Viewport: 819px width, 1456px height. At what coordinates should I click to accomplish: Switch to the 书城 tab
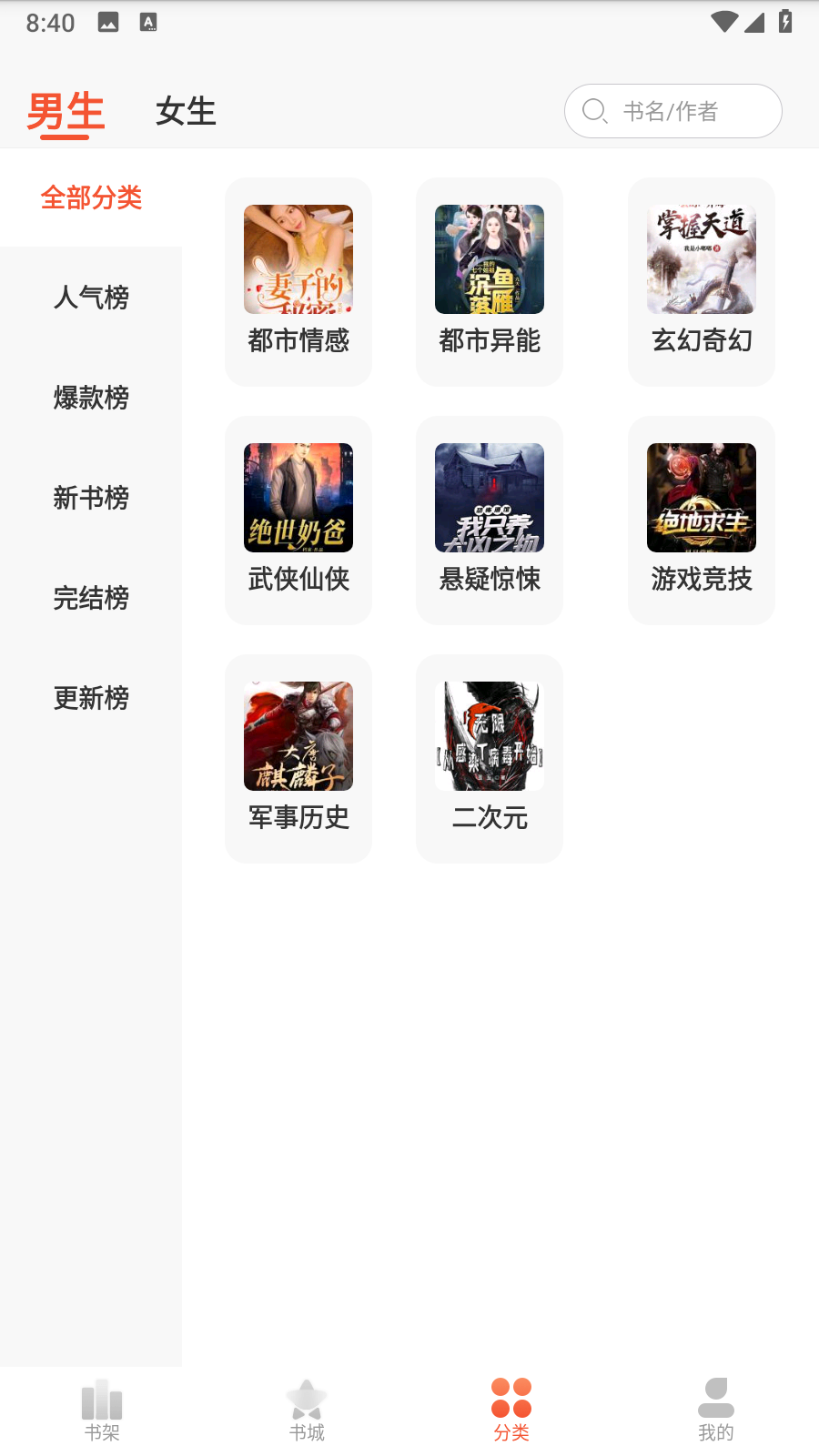(307, 1410)
